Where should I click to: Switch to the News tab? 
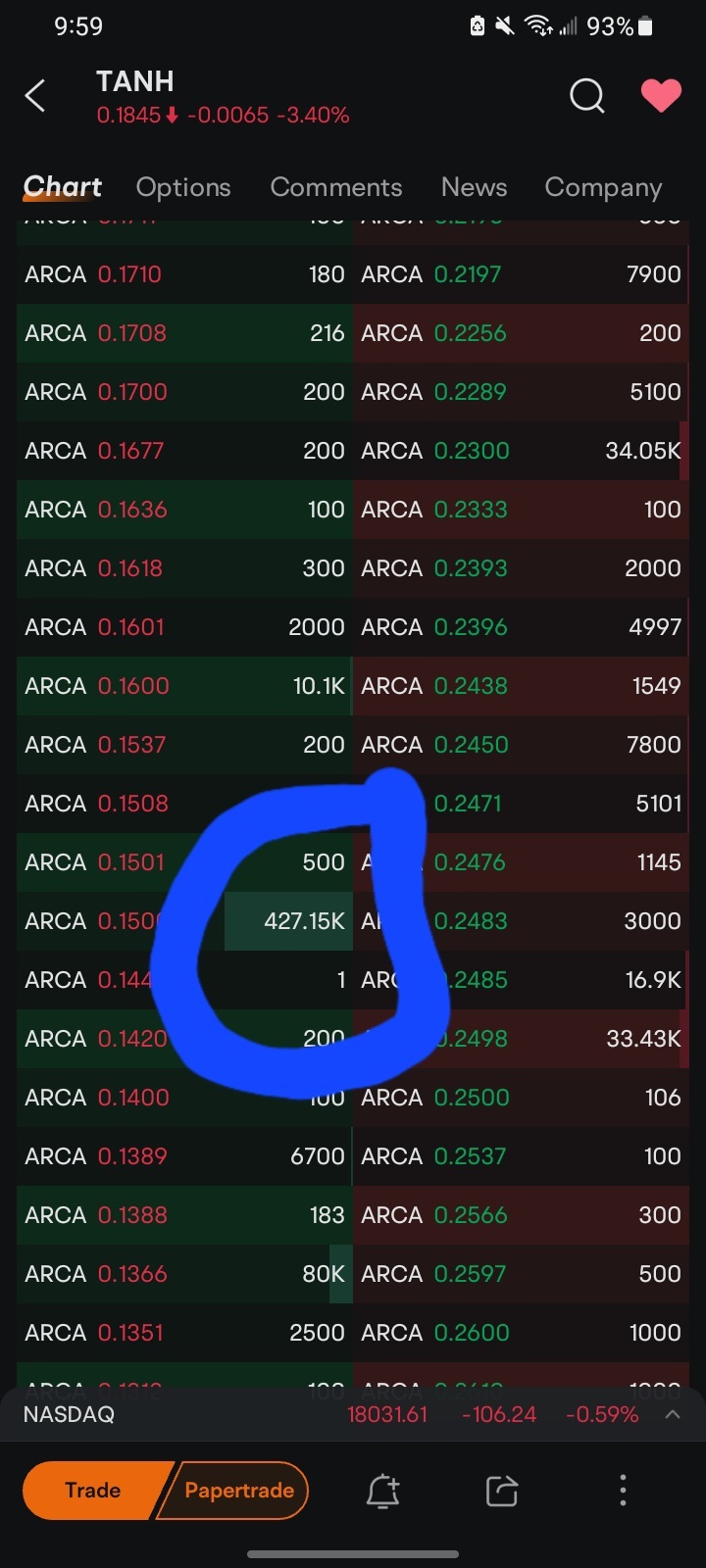pyautogui.click(x=474, y=187)
